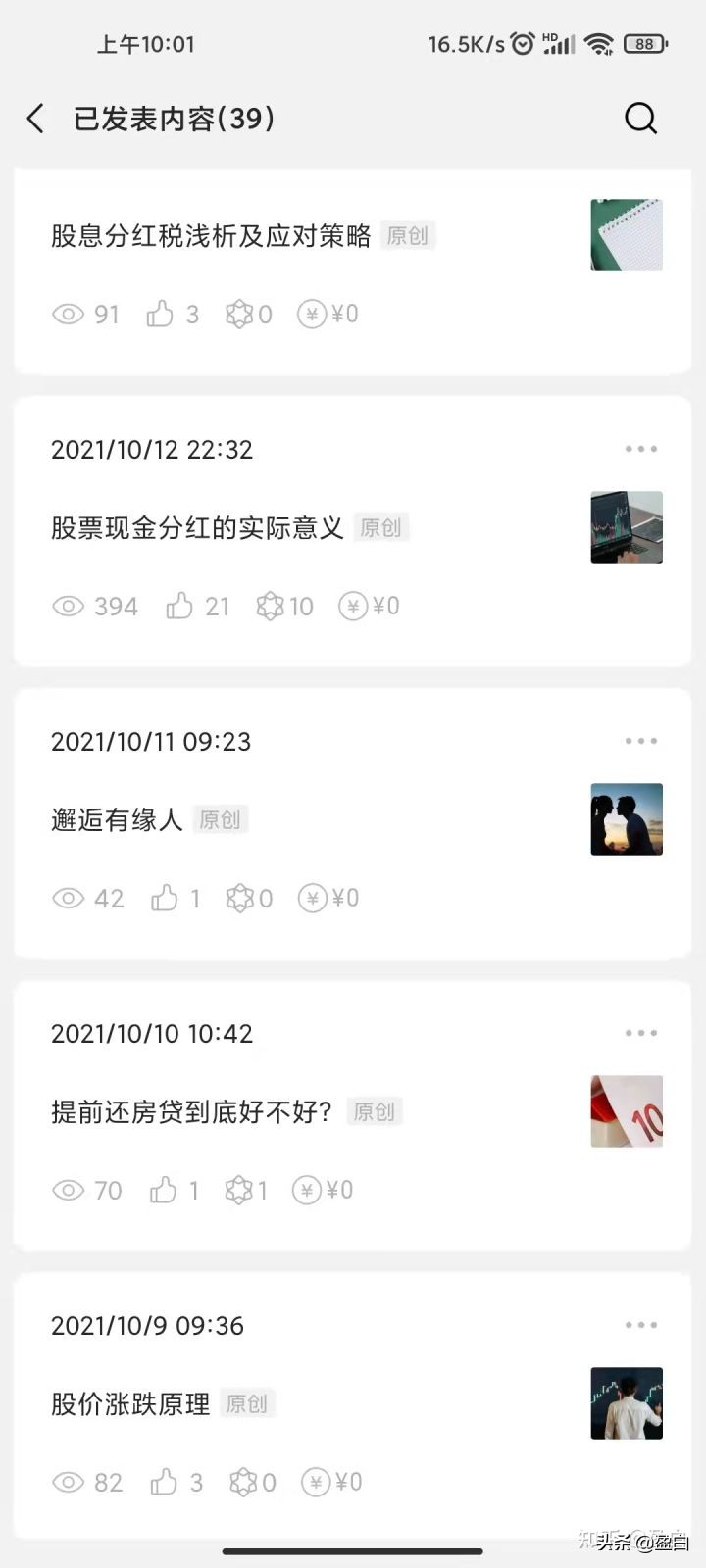Image resolution: width=706 pixels, height=1568 pixels.
Task: Tap the thumbs-up icon under 邂逅有缘人
Action: point(167,898)
